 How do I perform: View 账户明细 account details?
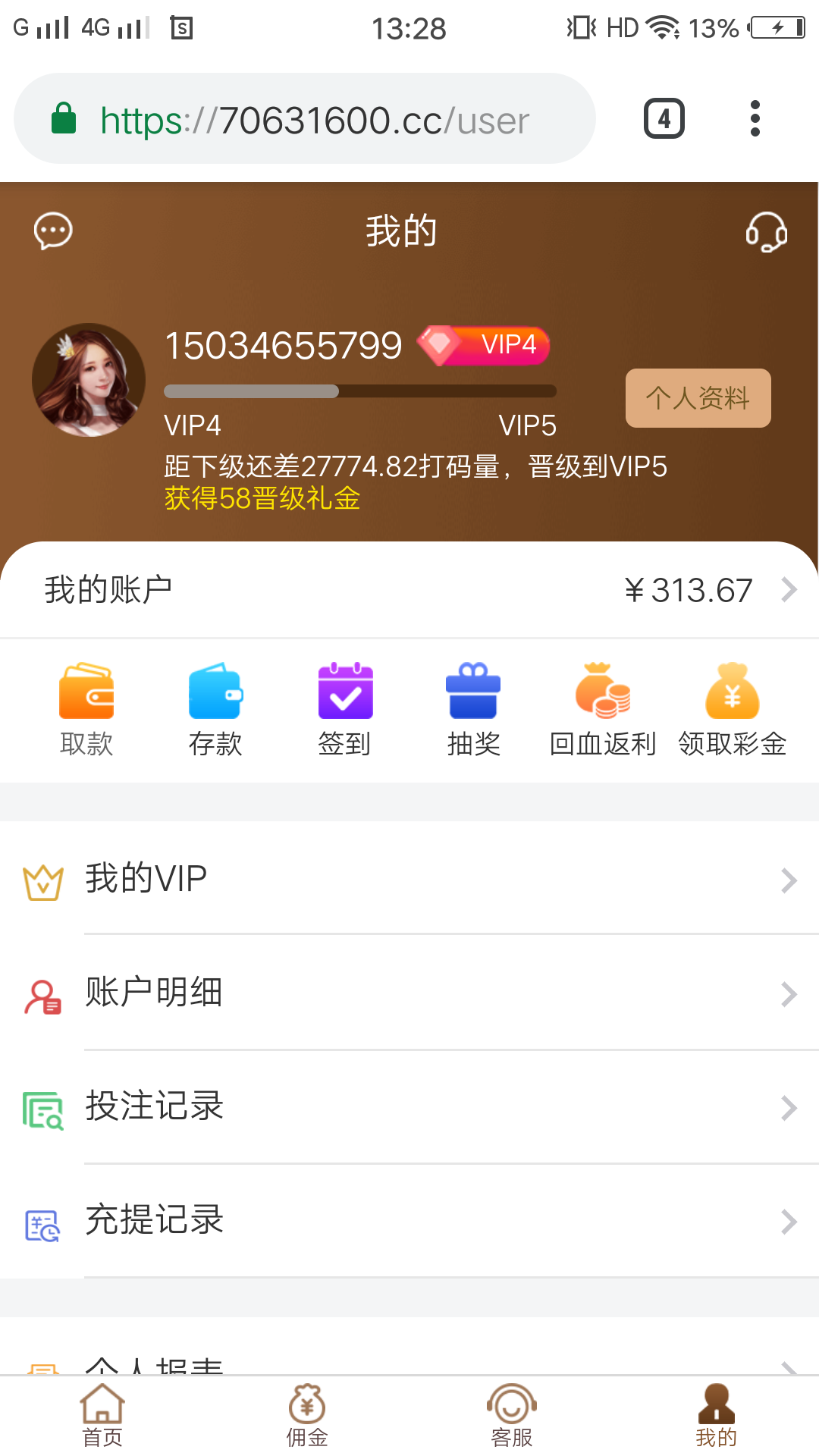[409, 993]
